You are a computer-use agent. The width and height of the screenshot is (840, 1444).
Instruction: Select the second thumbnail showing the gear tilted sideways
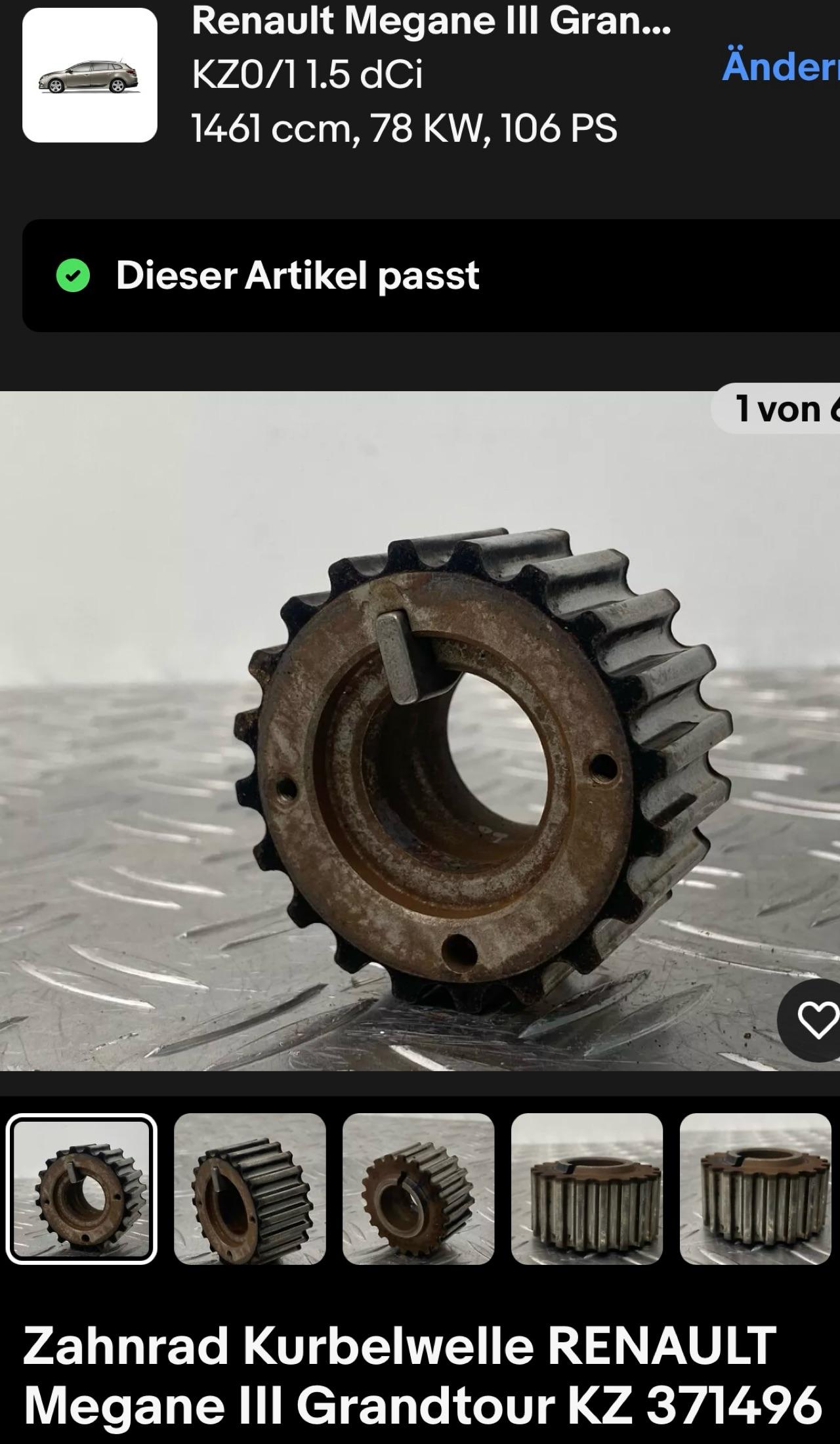click(x=250, y=1189)
